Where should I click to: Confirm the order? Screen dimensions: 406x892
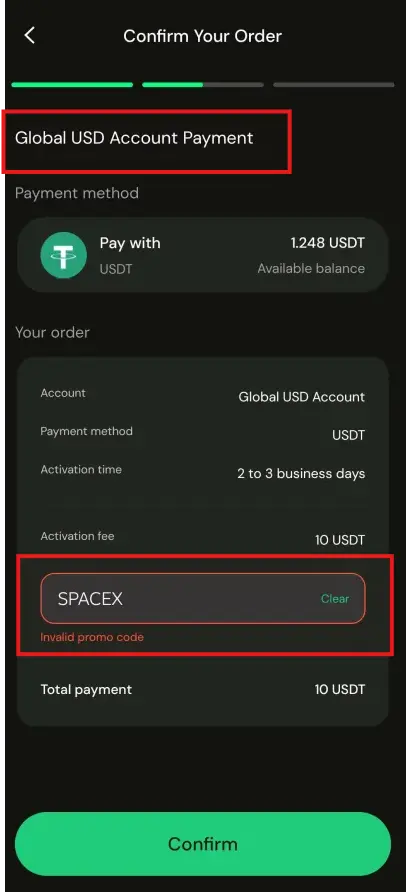pyautogui.click(x=202, y=843)
